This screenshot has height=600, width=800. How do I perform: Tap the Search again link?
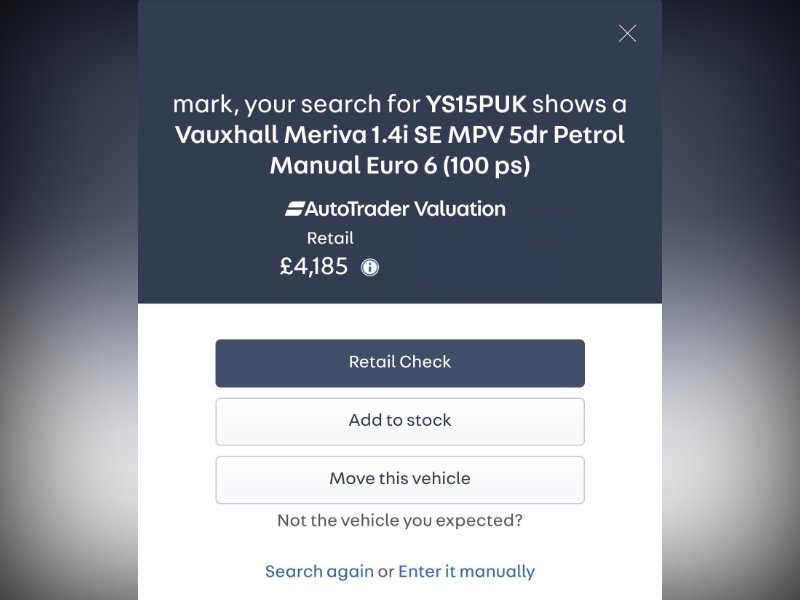(x=318, y=572)
